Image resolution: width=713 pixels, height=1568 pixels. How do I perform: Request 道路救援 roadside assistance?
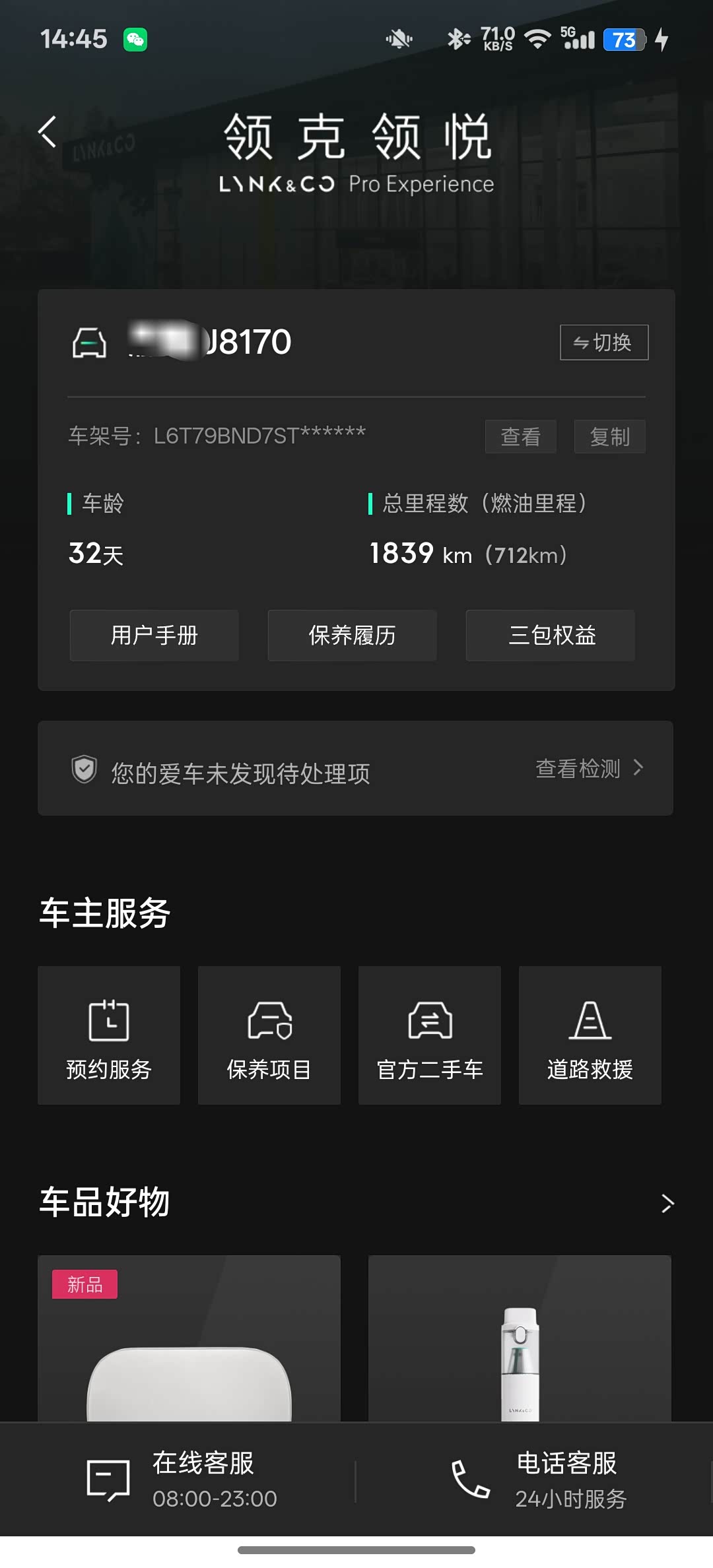click(x=590, y=1035)
